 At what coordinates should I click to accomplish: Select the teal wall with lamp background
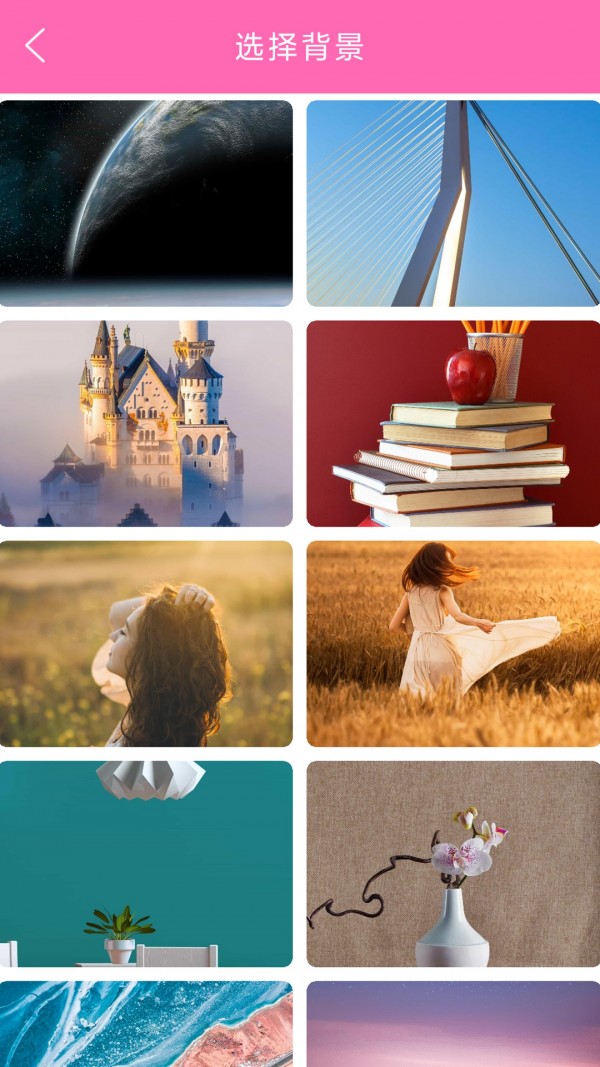tap(146, 863)
